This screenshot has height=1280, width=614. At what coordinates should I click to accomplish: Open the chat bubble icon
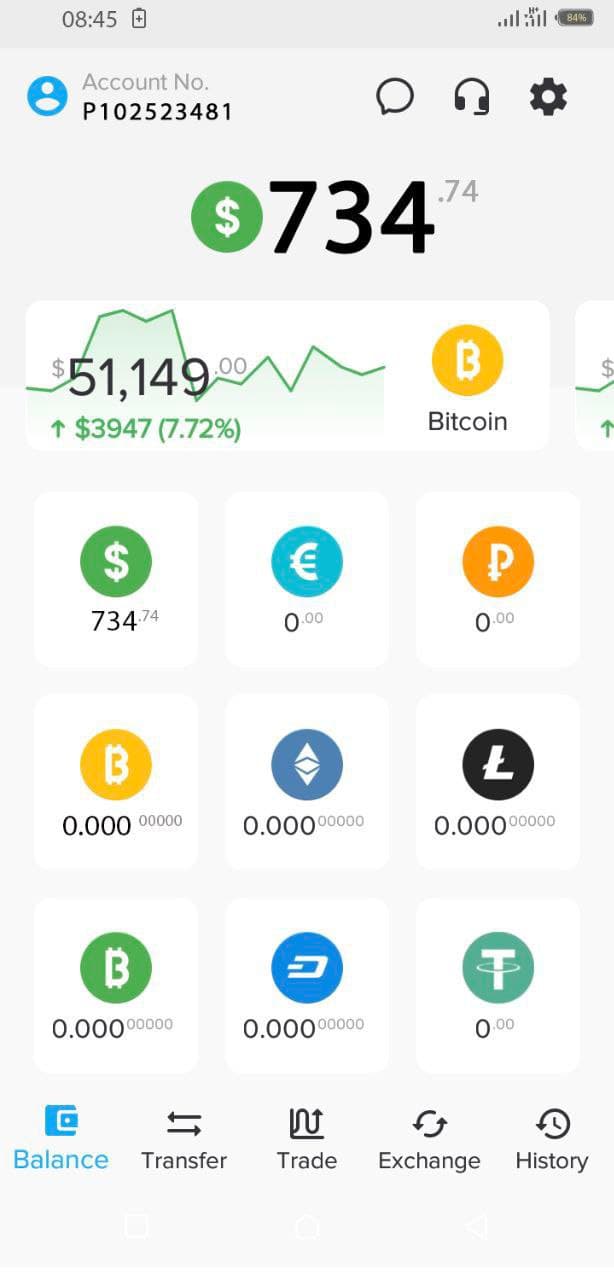pyautogui.click(x=394, y=97)
